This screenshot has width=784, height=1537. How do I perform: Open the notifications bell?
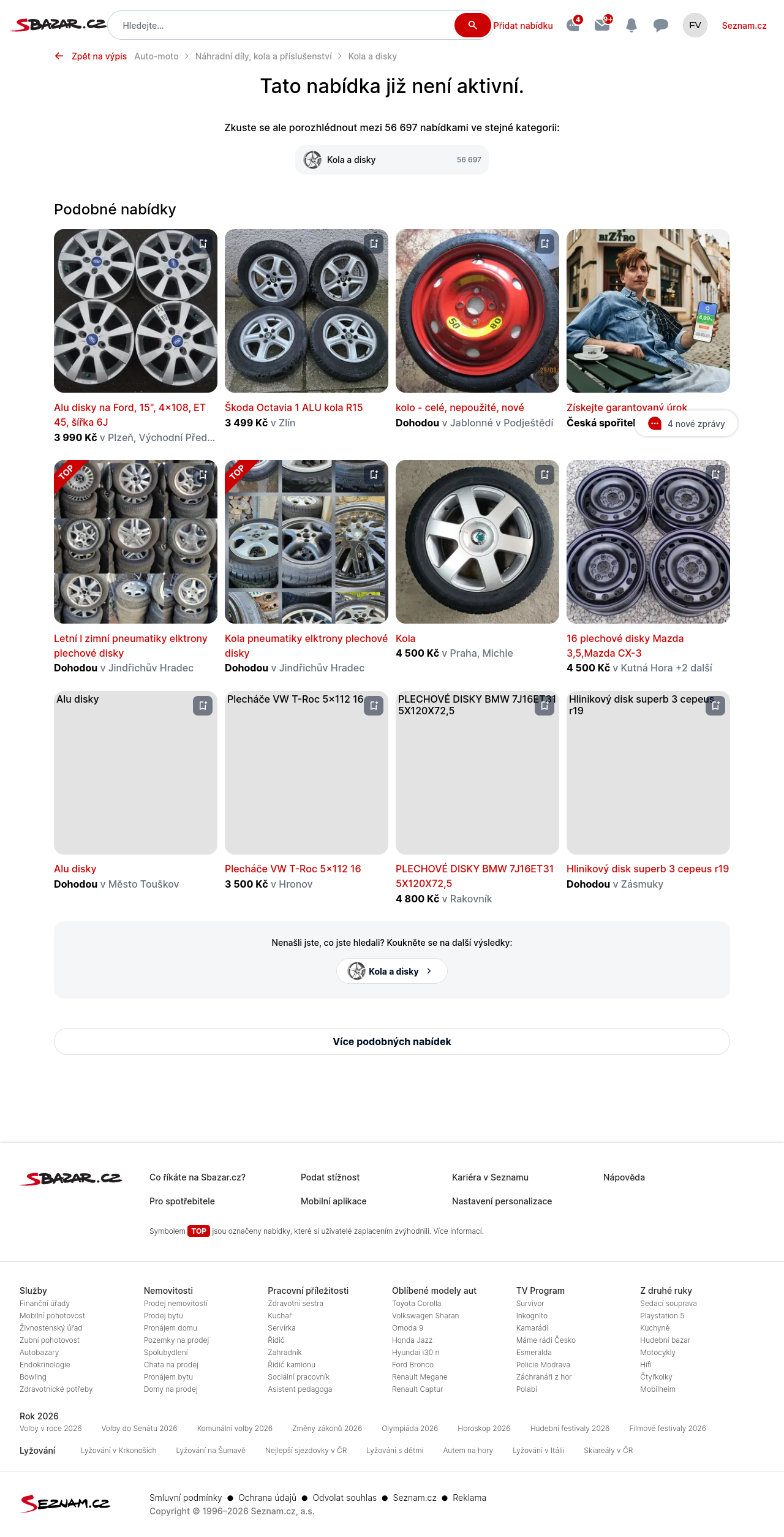click(x=631, y=26)
